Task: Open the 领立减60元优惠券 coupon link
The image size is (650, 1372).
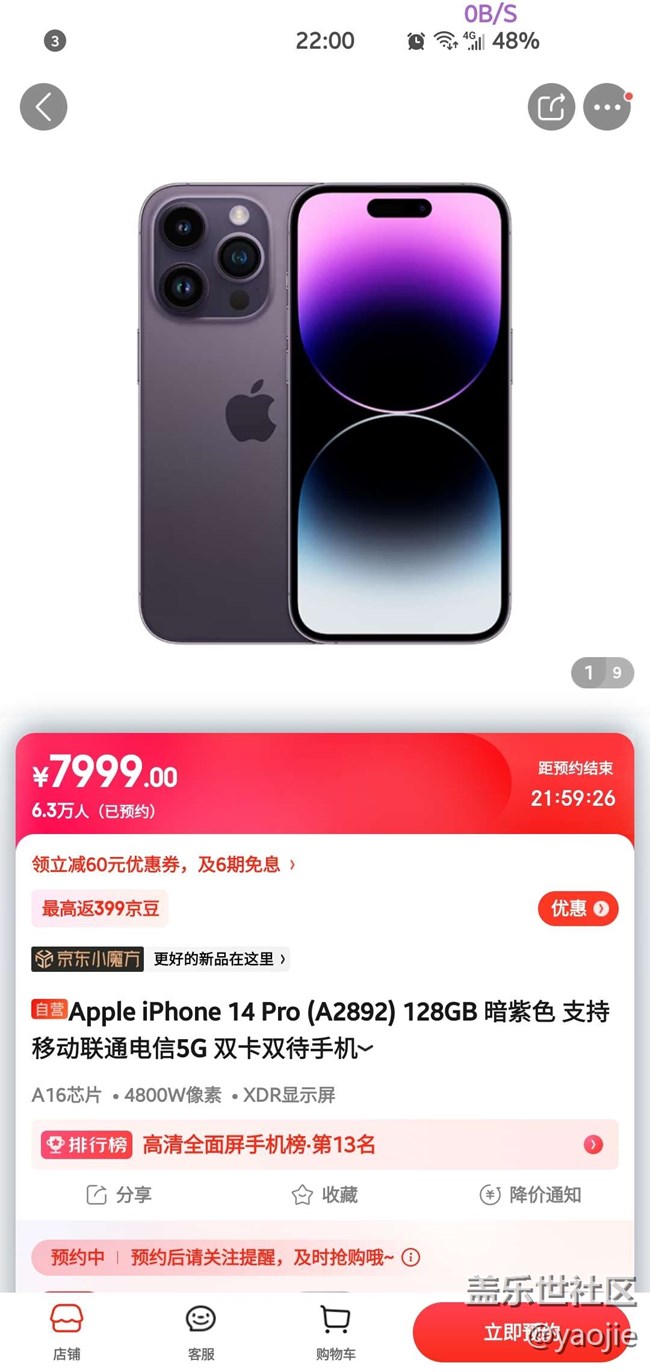Action: point(164,864)
